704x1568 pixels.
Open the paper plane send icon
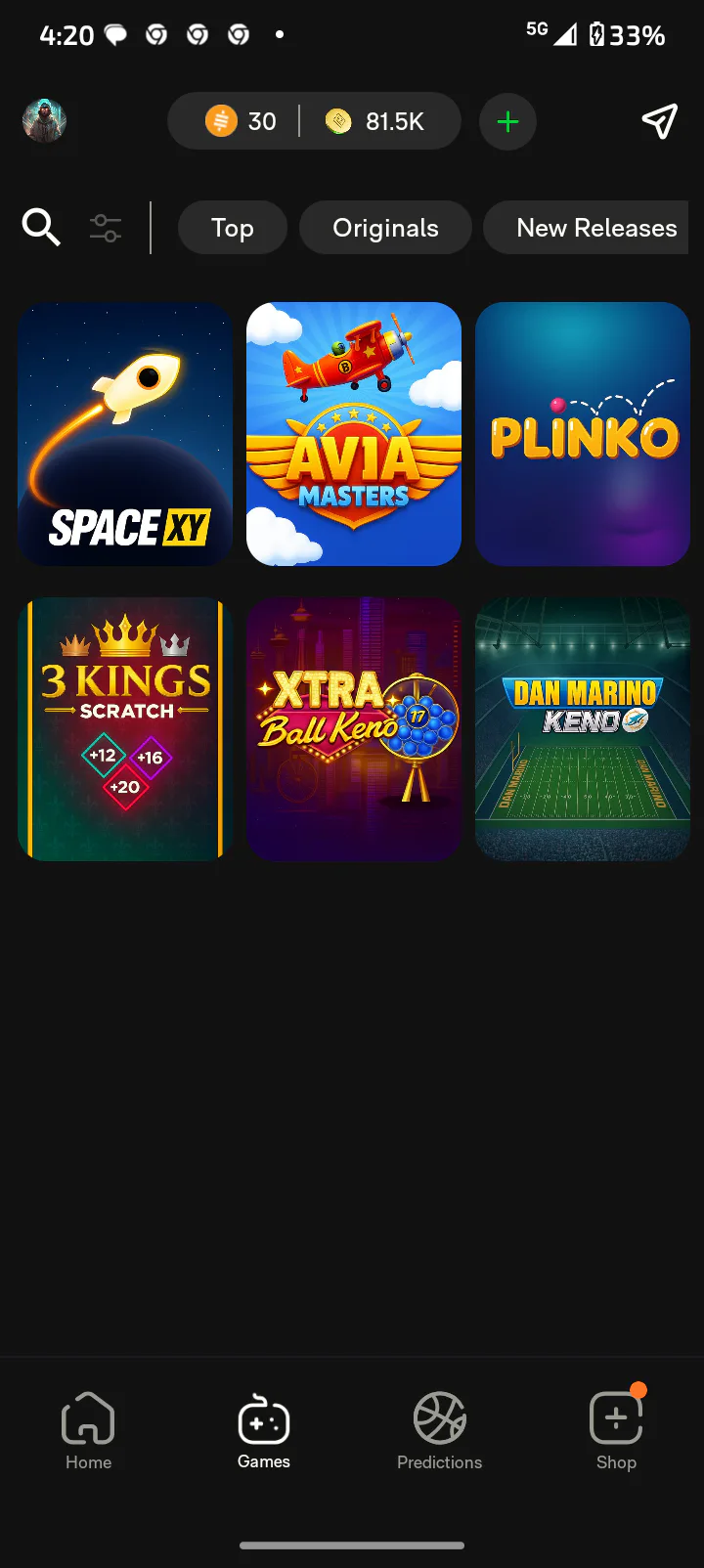(660, 121)
